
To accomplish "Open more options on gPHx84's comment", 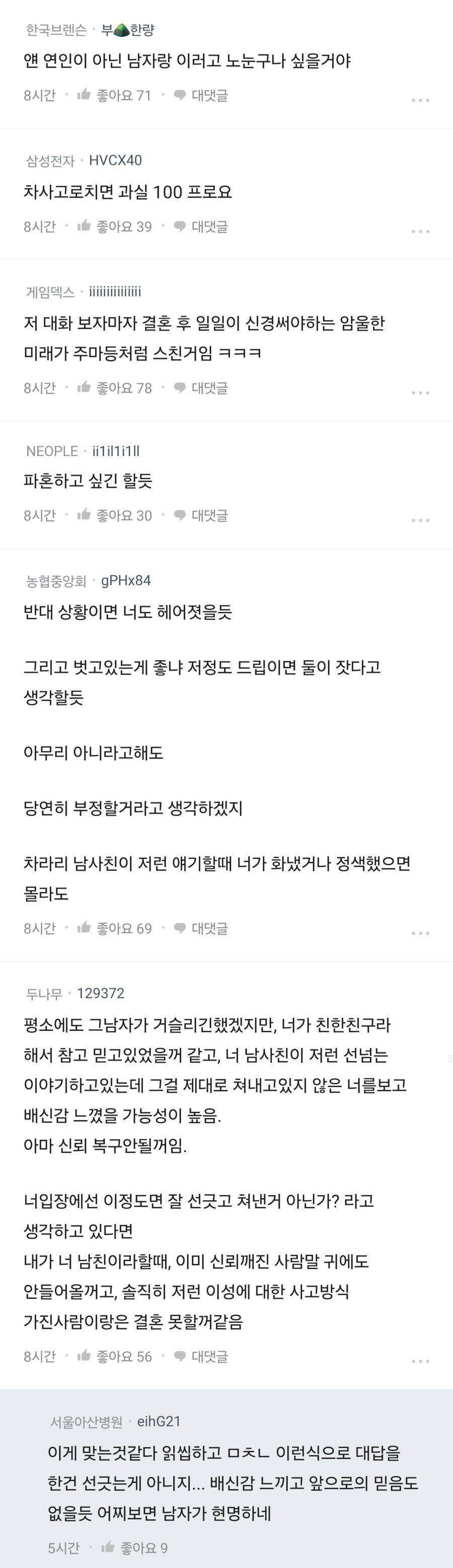I will click(420, 933).
